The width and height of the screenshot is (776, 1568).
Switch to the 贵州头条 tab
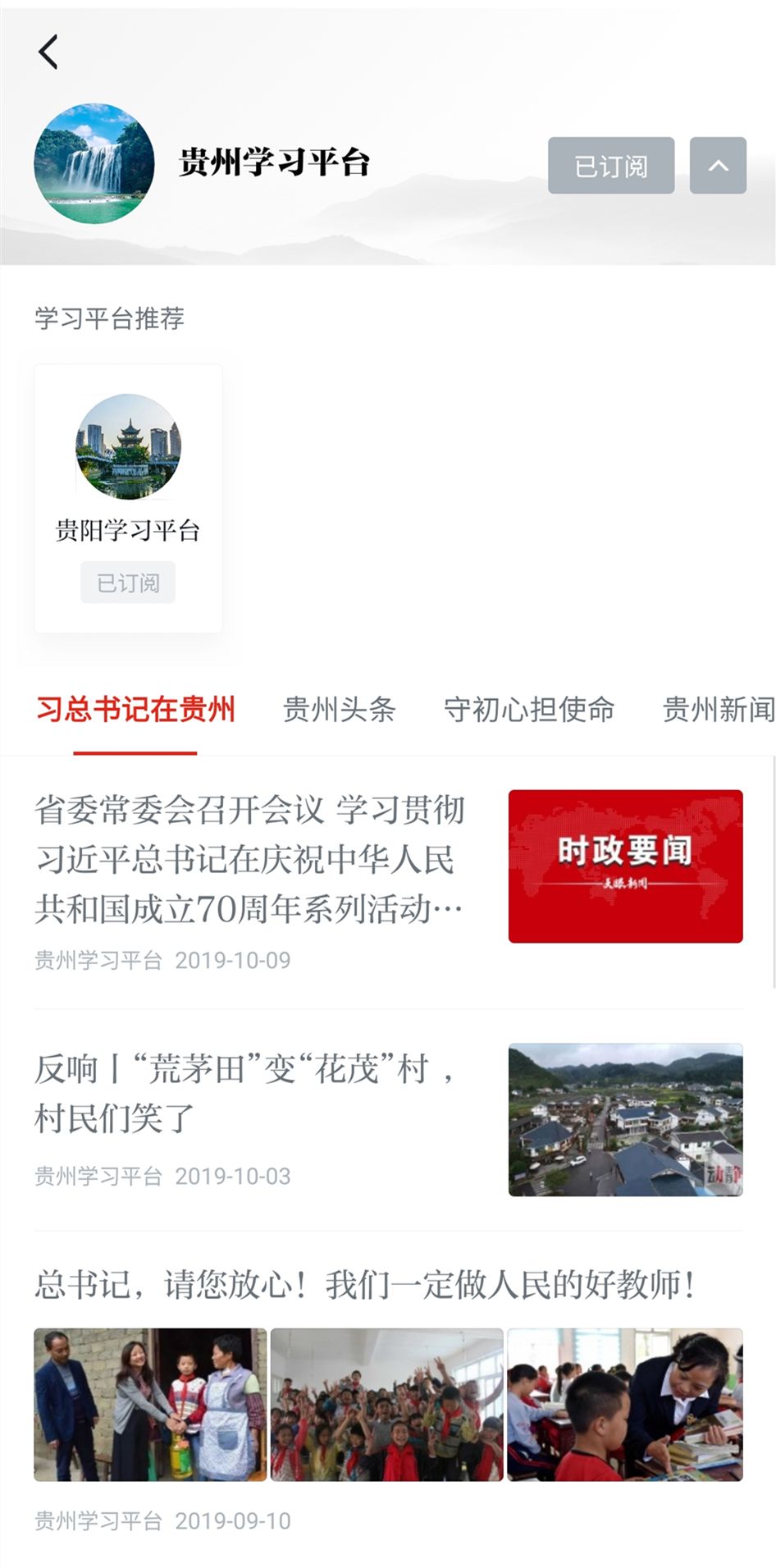tap(339, 709)
